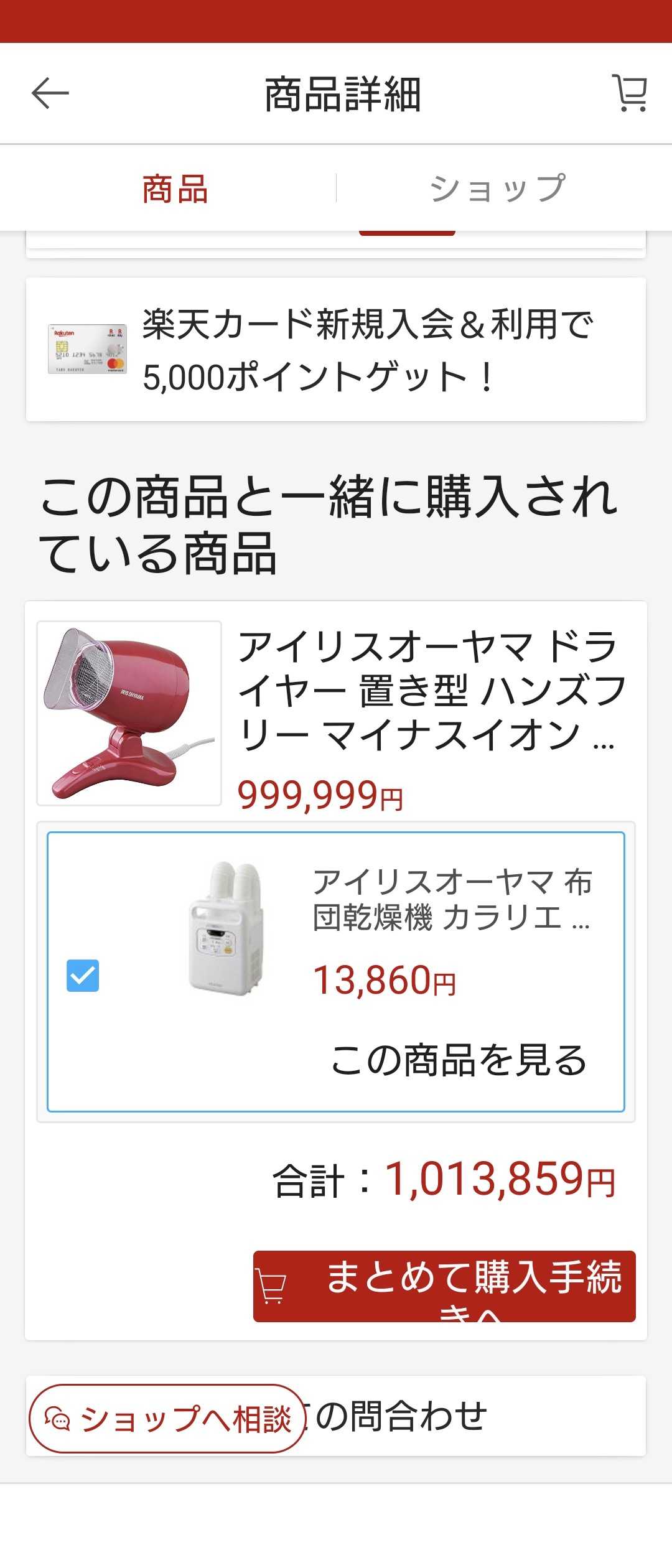Select the 商品 tab
Image resolution: width=672 pixels, height=1568 pixels.
(x=175, y=189)
